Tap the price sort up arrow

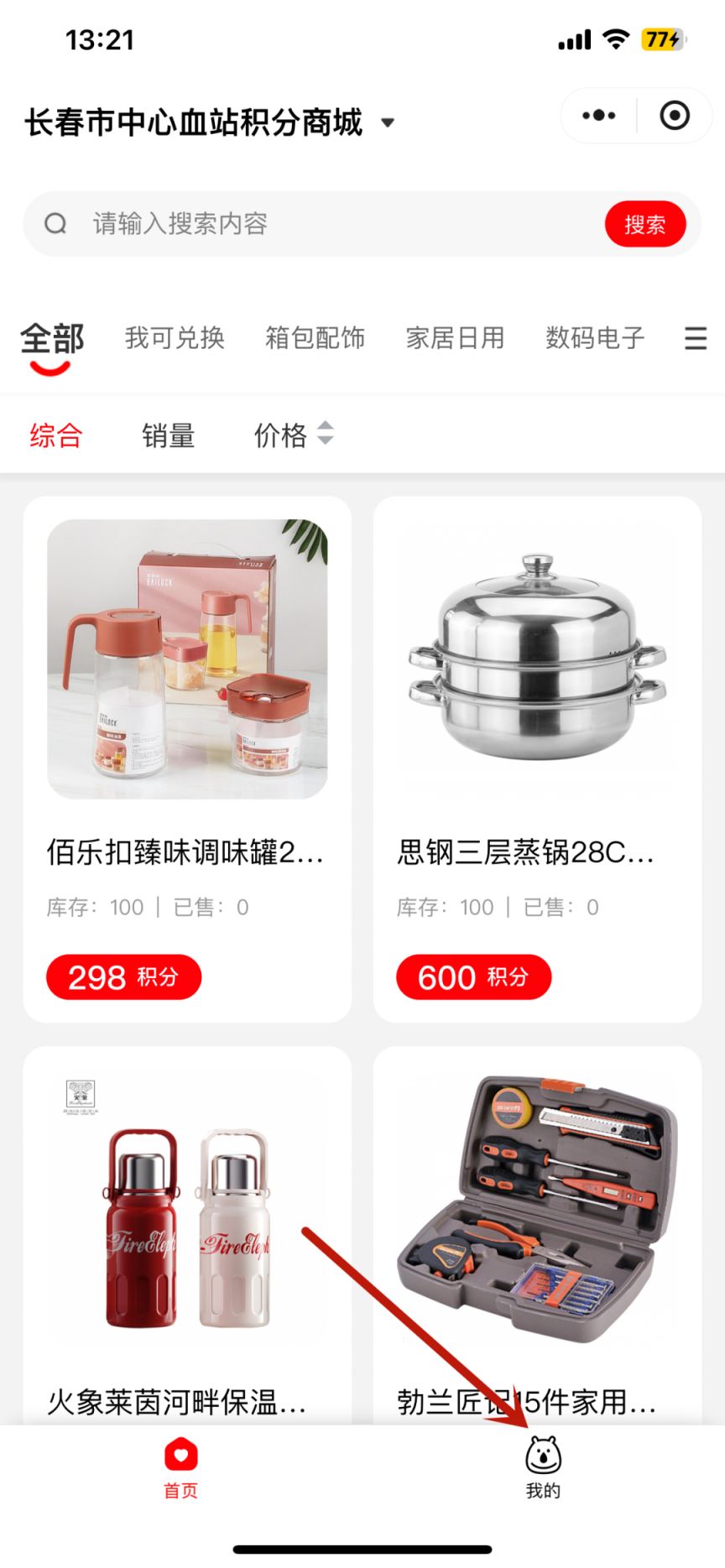pyautogui.click(x=326, y=428)
